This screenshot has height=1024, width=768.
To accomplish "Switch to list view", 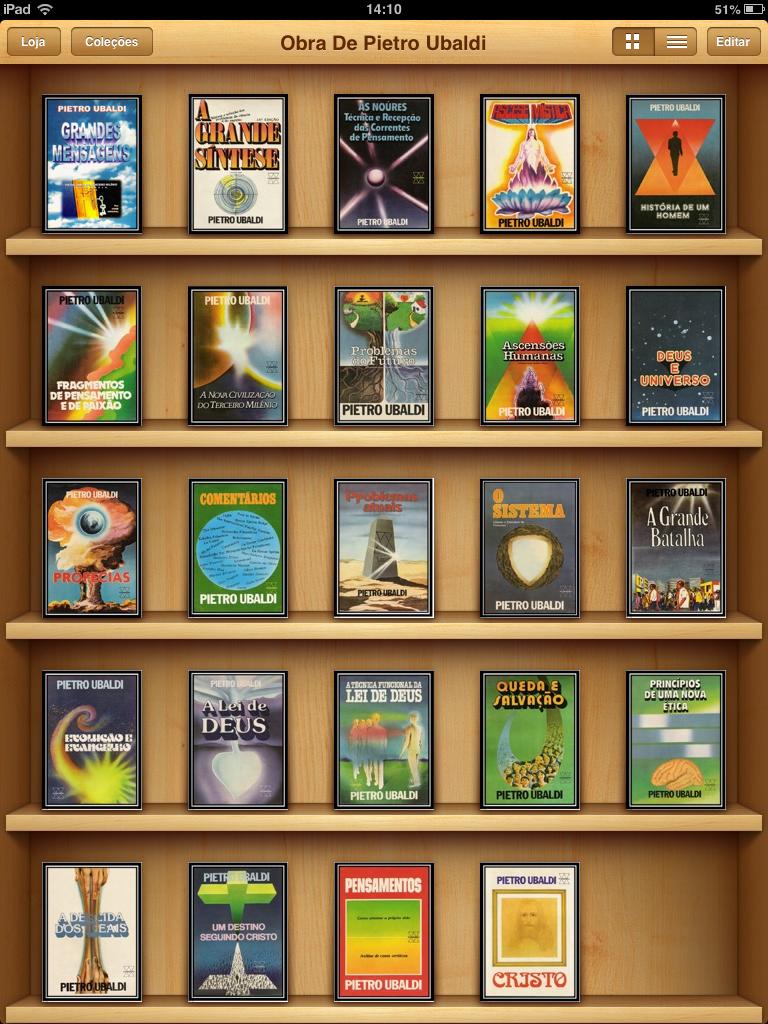I will point(676,42).
